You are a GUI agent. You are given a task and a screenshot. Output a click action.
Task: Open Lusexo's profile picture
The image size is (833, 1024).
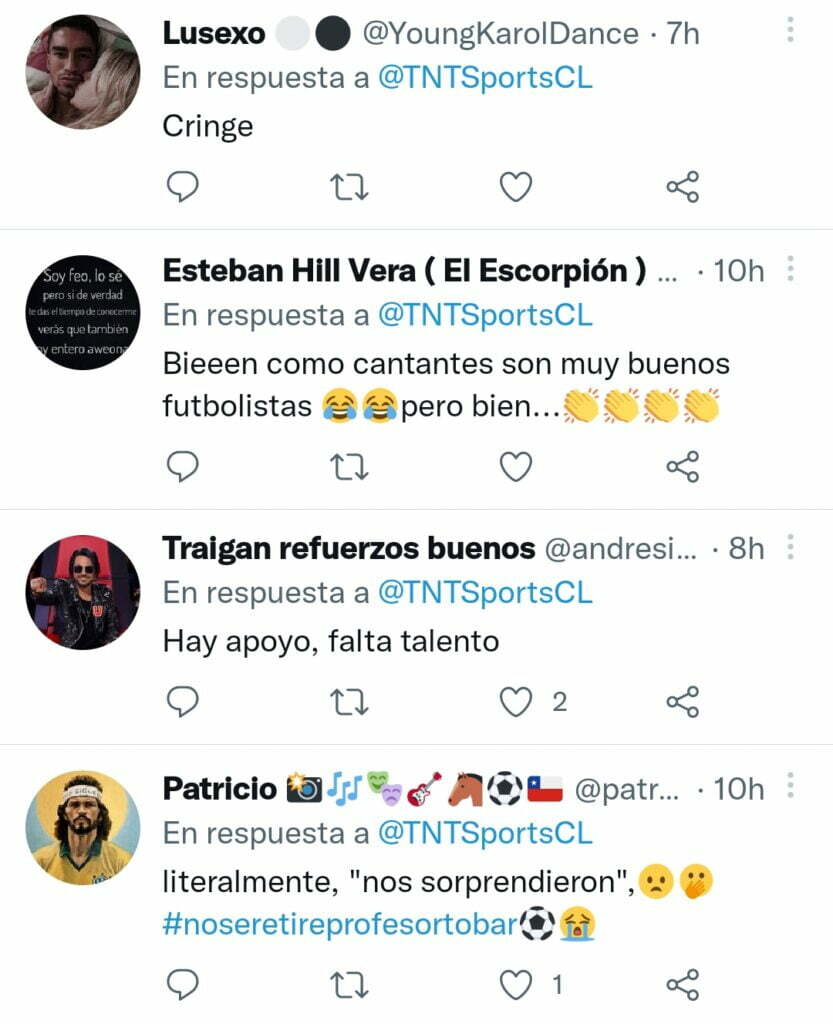coord(83,71)
